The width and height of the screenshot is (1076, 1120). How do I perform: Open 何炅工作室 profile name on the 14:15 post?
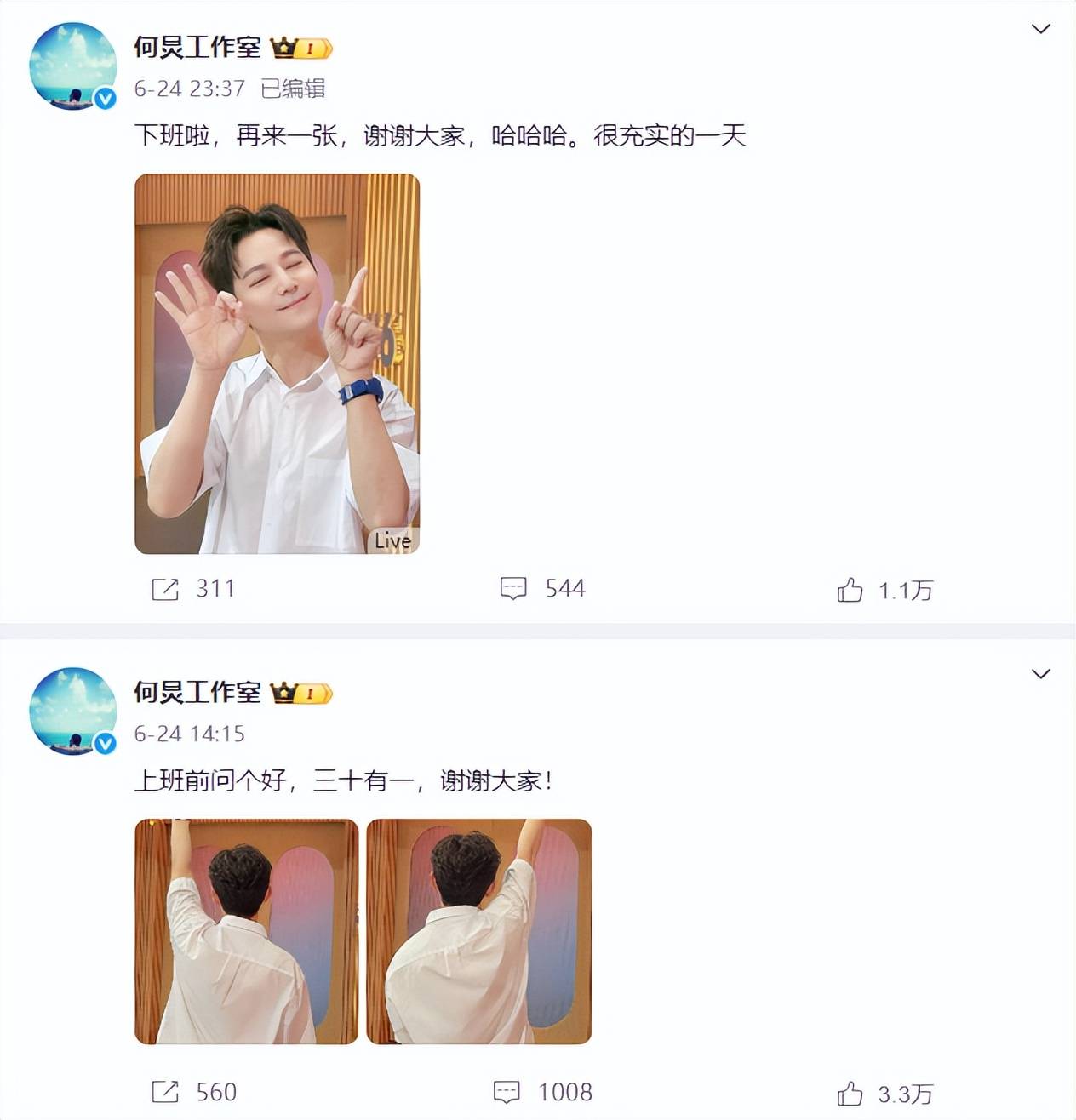[197, 693]
